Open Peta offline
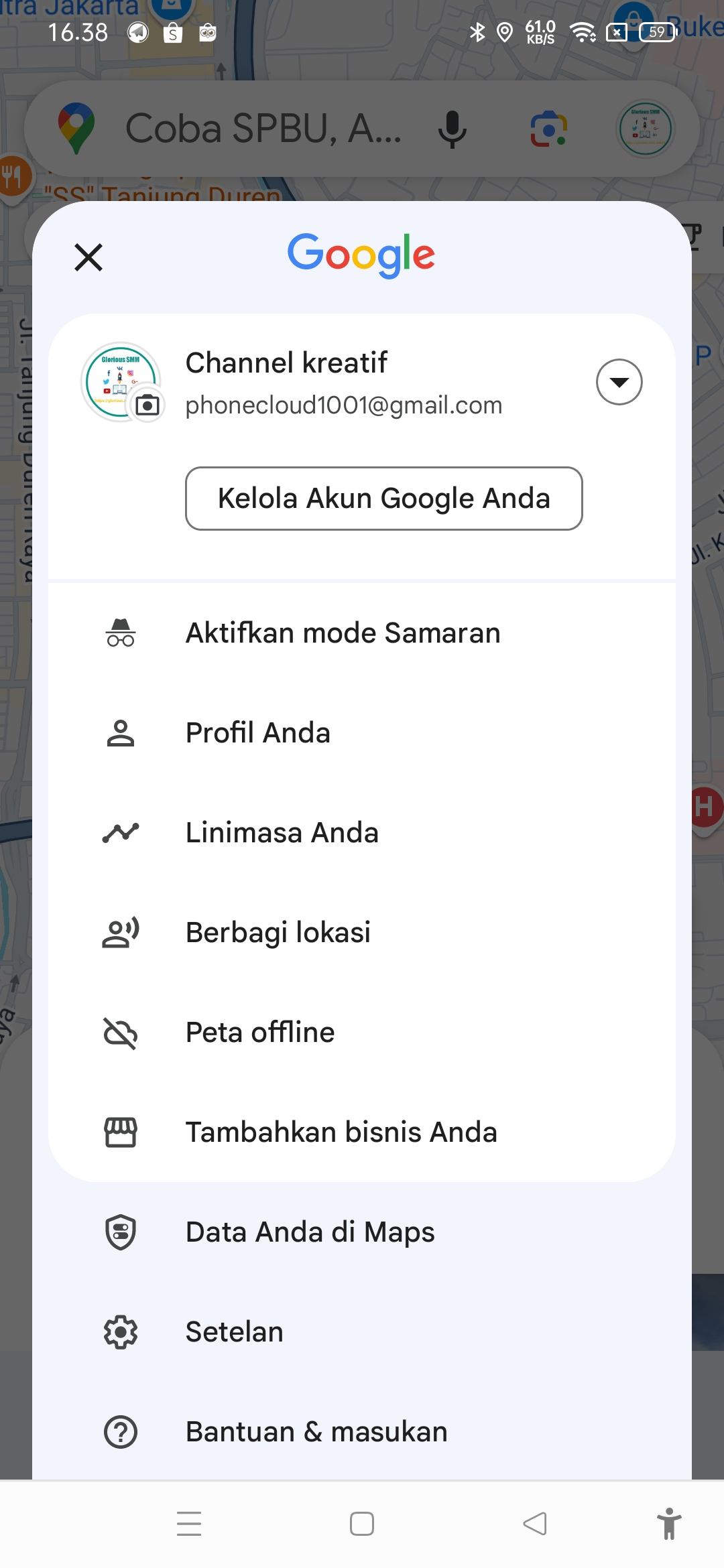724x1568 pixels. click(362, 1032)
